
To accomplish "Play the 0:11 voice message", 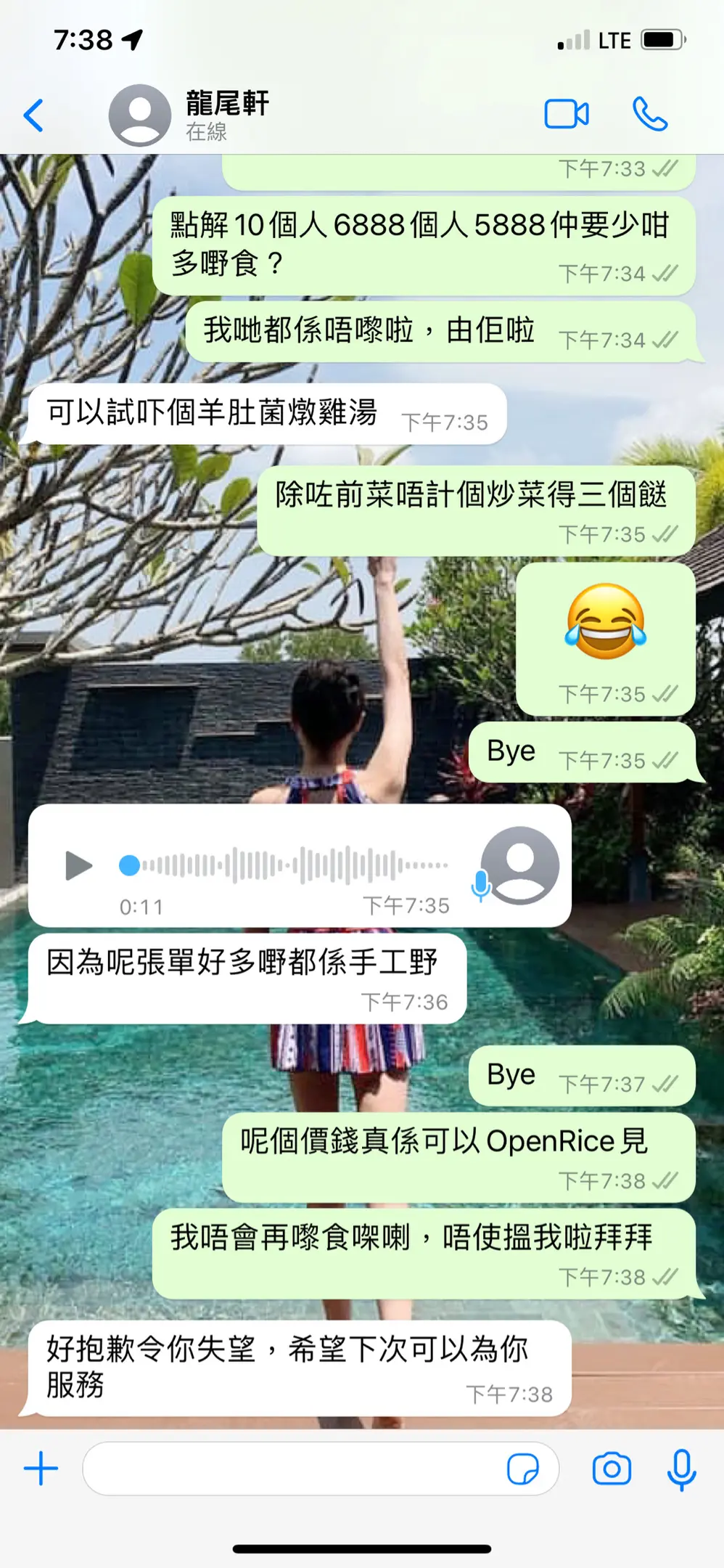I will [78, 865].
